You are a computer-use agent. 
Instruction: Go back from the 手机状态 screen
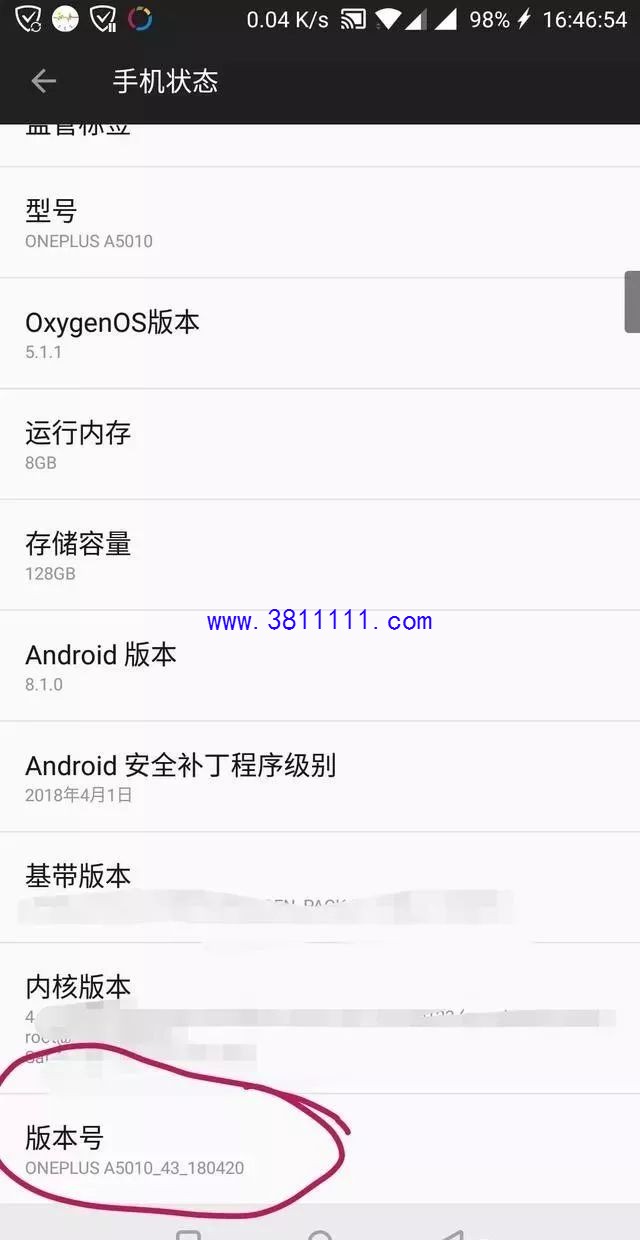(43, 81)
